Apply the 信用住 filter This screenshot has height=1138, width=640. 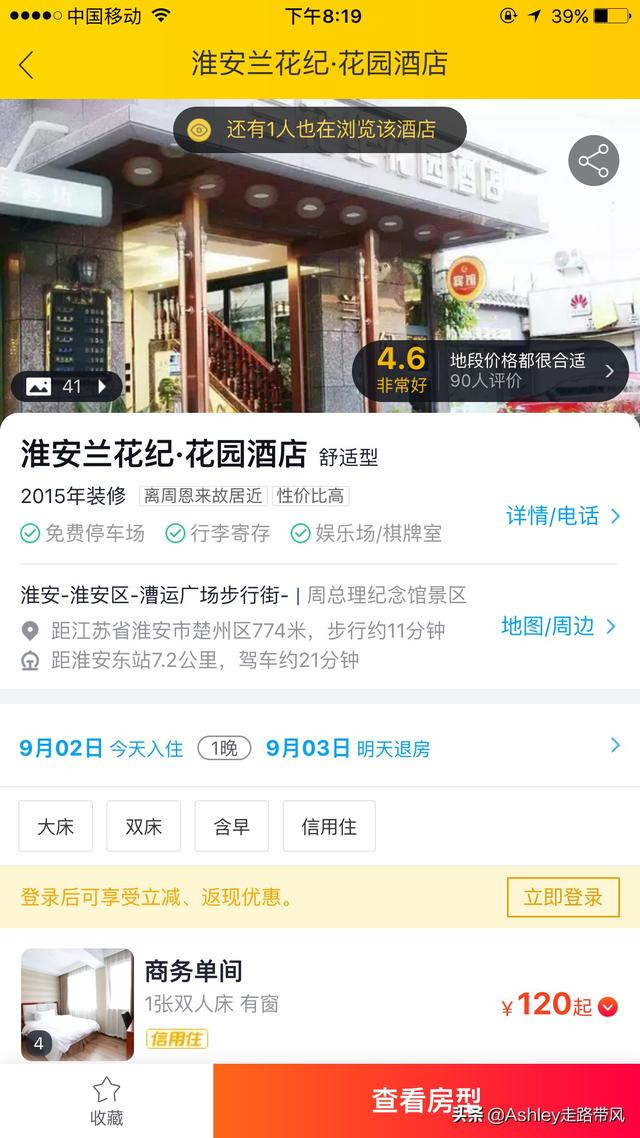[328, 826]
